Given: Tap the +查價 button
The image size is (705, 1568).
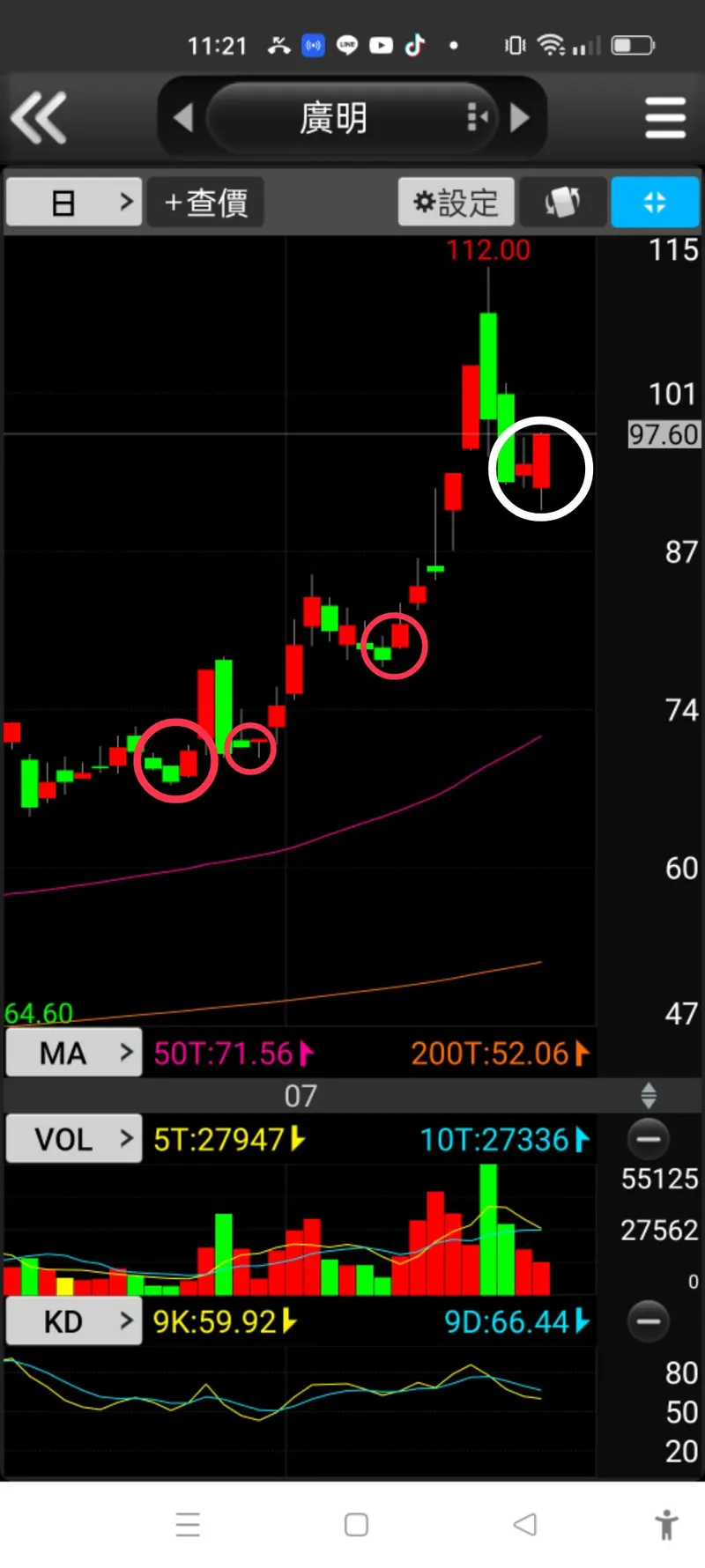Looking at the screenshot, I should [205, 203].
